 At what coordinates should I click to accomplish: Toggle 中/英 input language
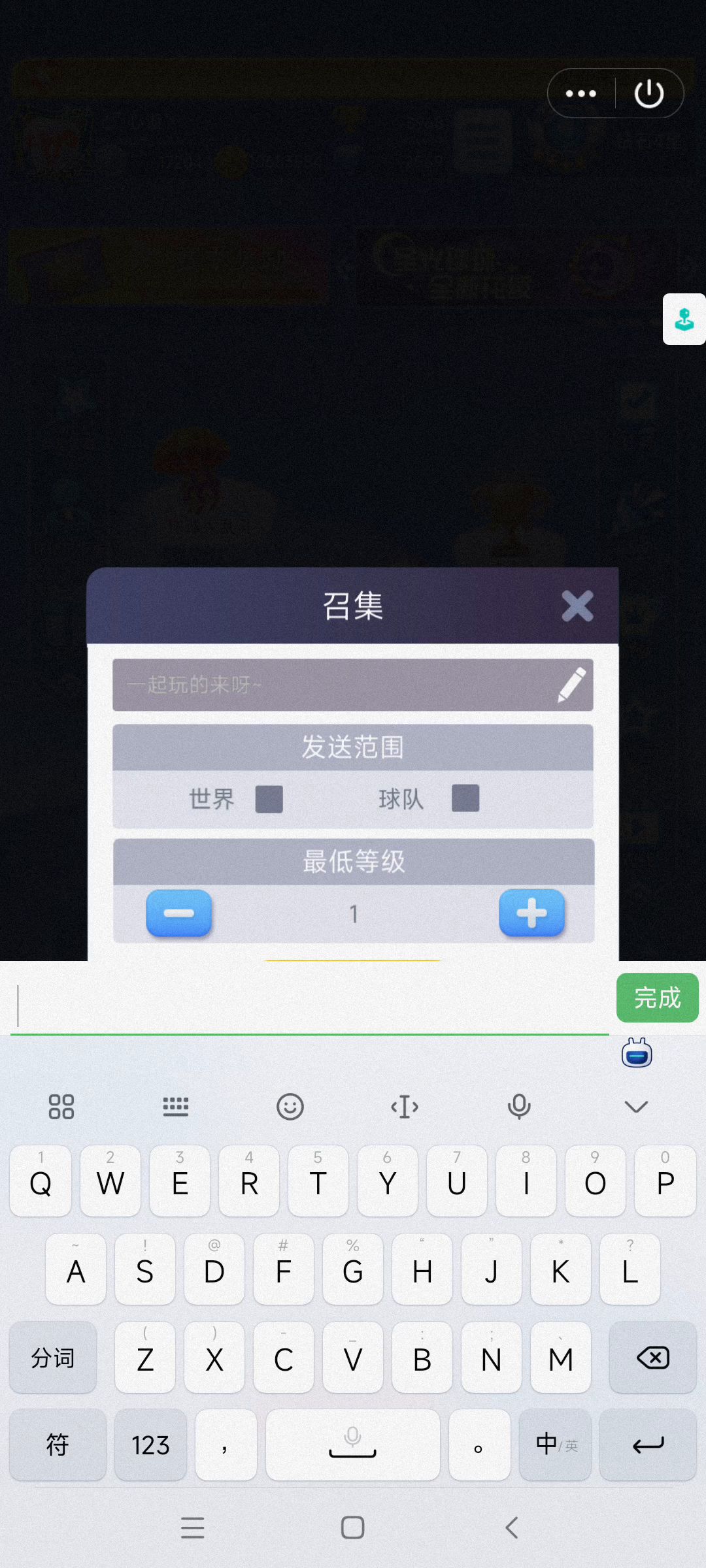tap(556, 1445)
